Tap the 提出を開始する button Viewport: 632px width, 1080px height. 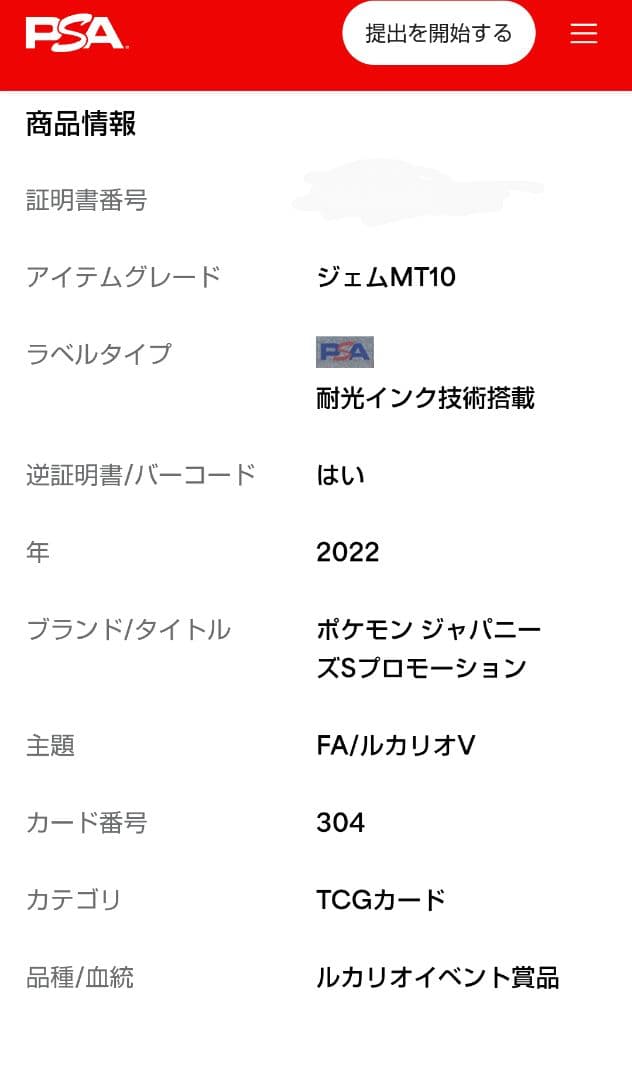(438, 34)
